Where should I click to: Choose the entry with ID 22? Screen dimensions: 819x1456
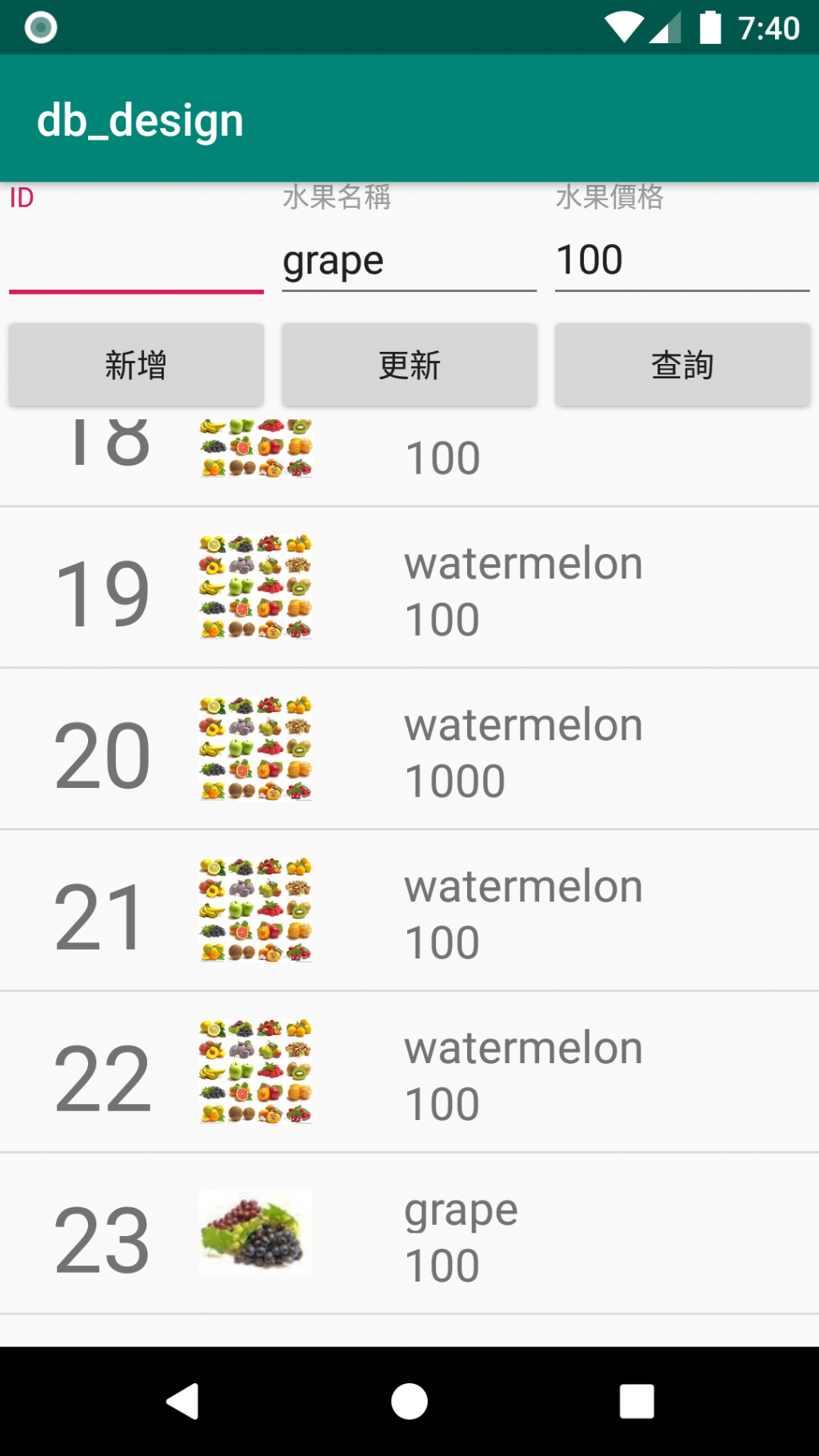409,1074
